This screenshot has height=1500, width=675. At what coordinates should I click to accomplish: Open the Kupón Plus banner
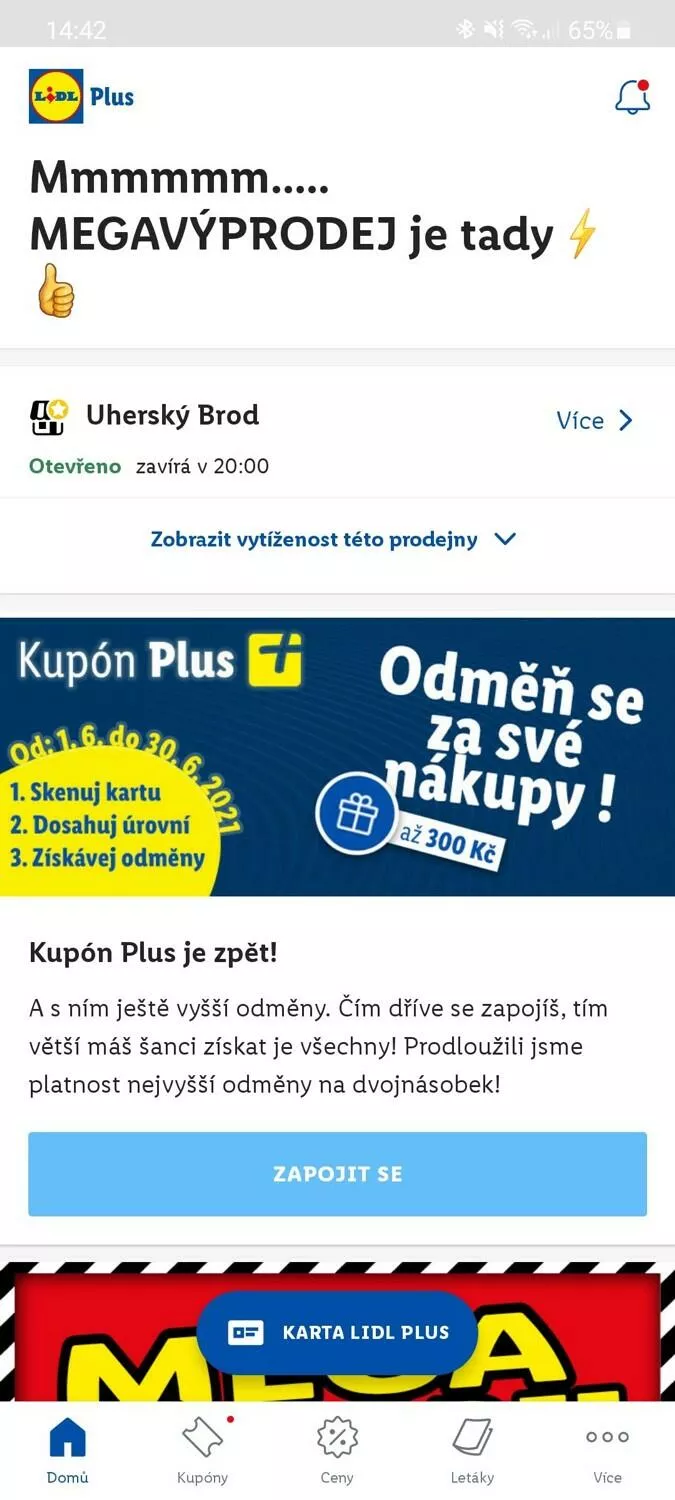click(337, 756)
